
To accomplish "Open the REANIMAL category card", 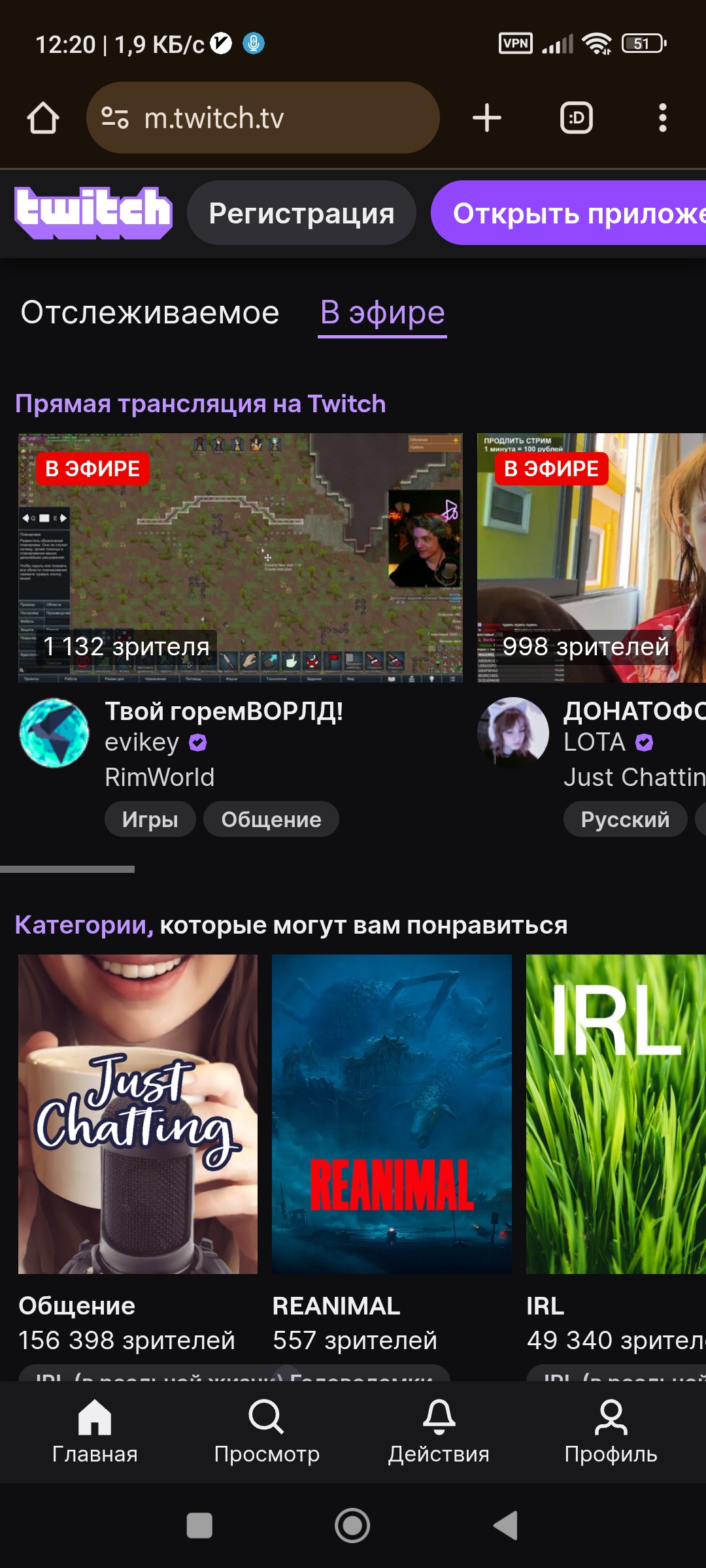I will tap(392, 1114).
